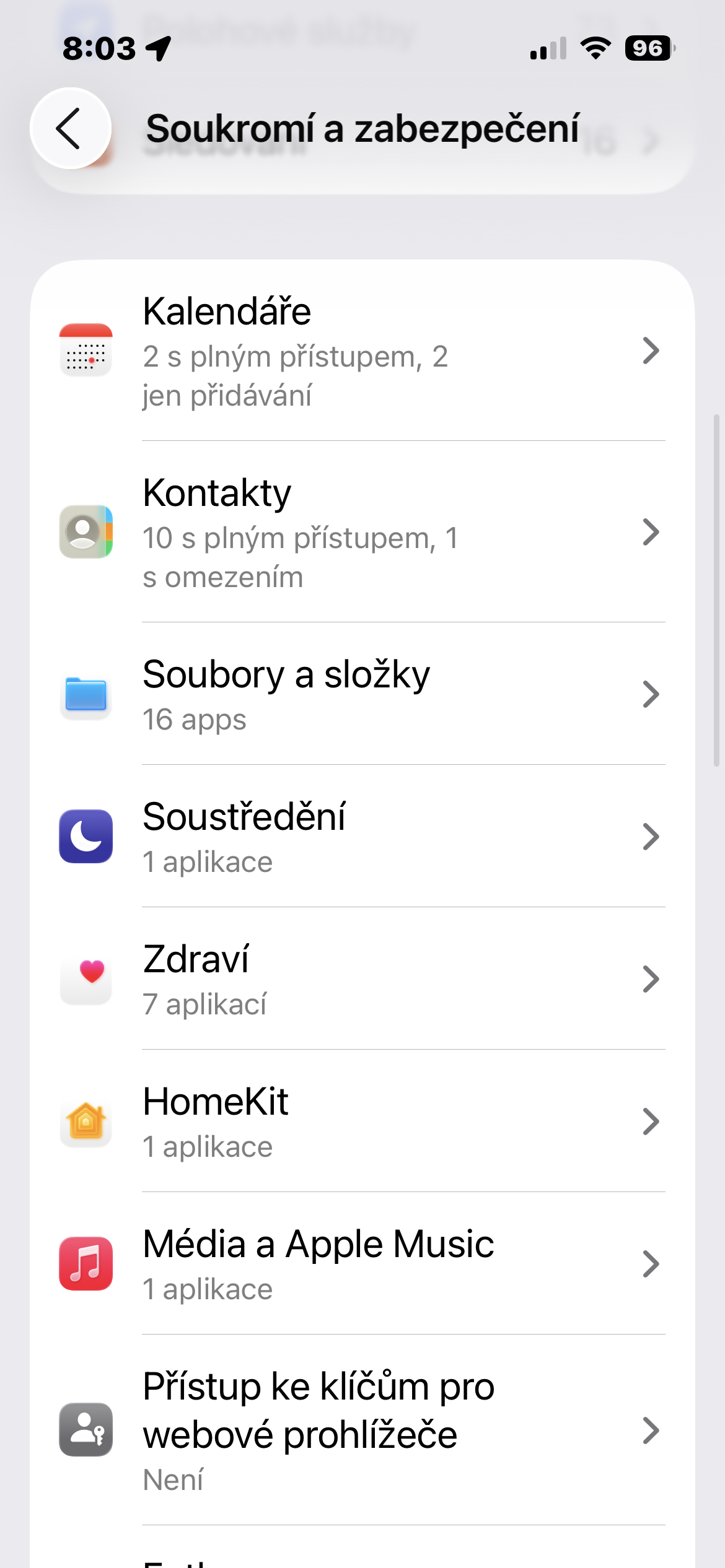The image size is (725, 1568).
Task: Open Kalendáře privacy settings
Action: (362, 351)
